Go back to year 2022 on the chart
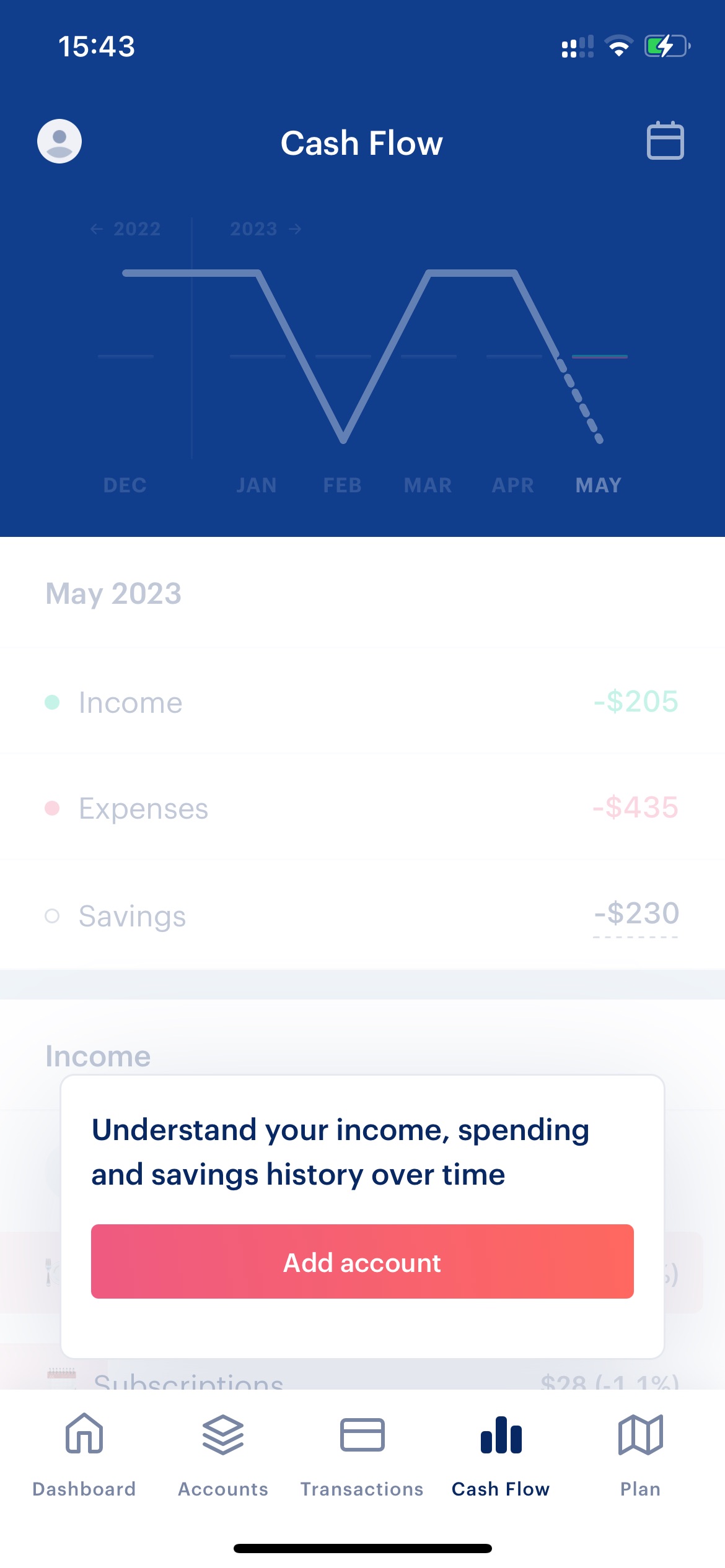The height and width of the screenshot is (1568, 725). (125, 229)
